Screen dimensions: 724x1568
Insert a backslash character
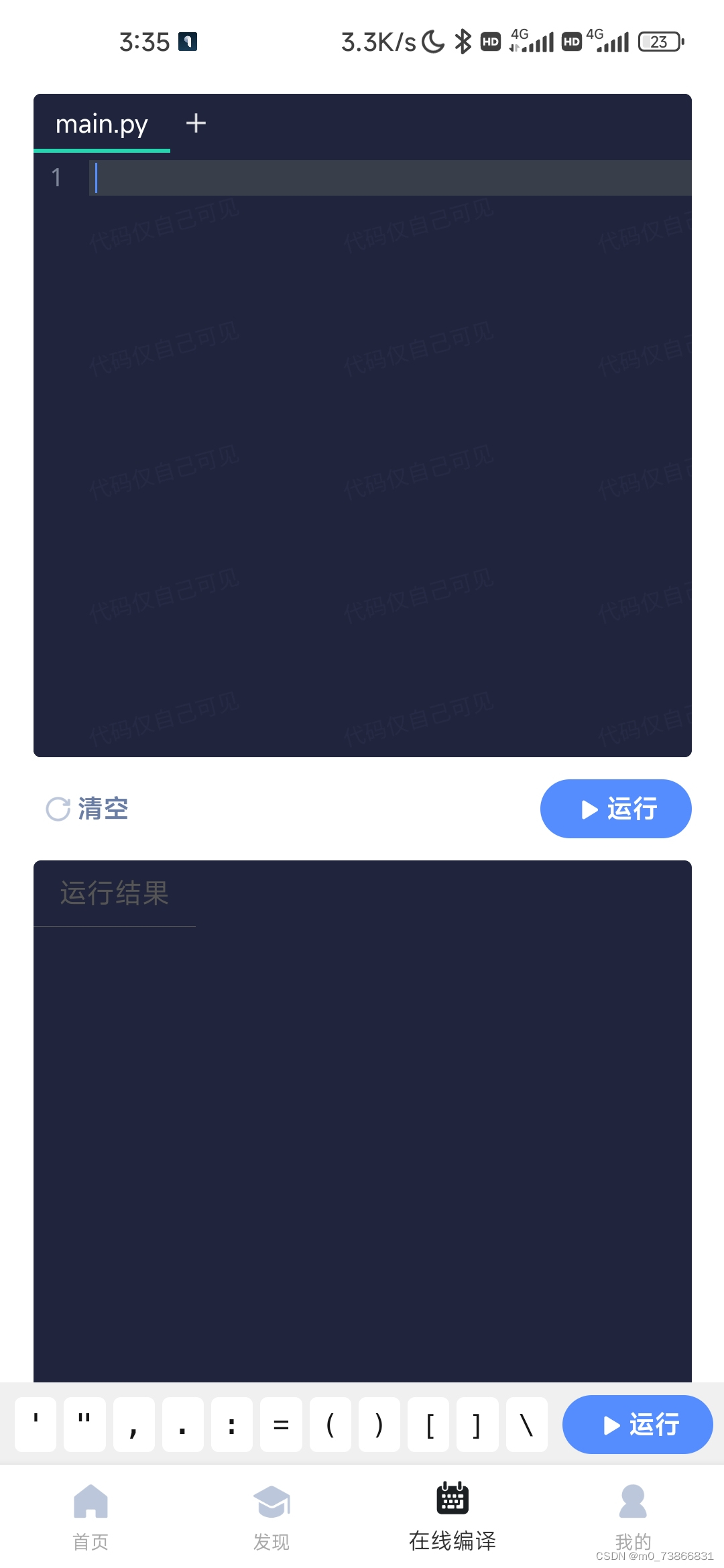click(x=526, y=1425)
